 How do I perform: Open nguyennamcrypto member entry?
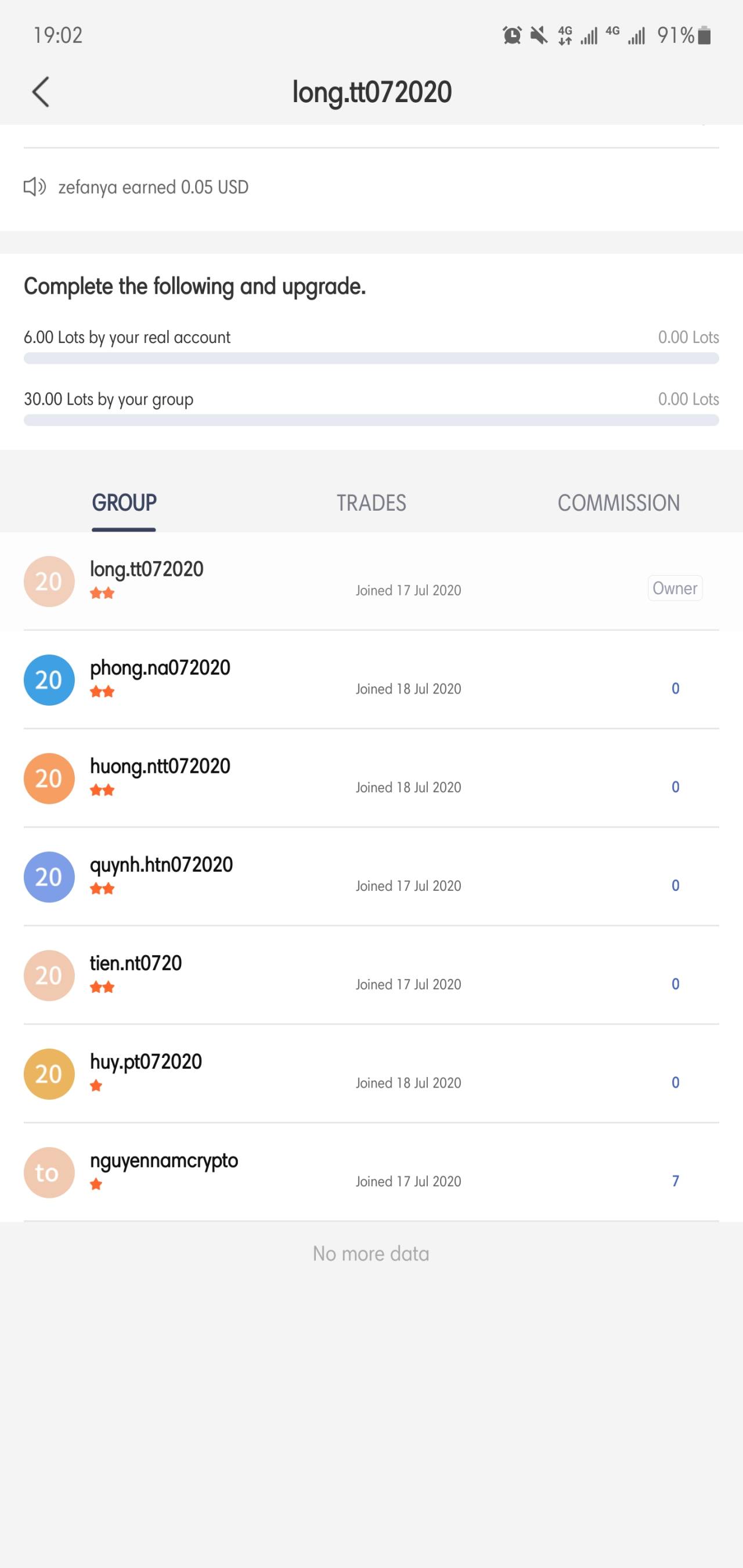tap(371, 1172)
